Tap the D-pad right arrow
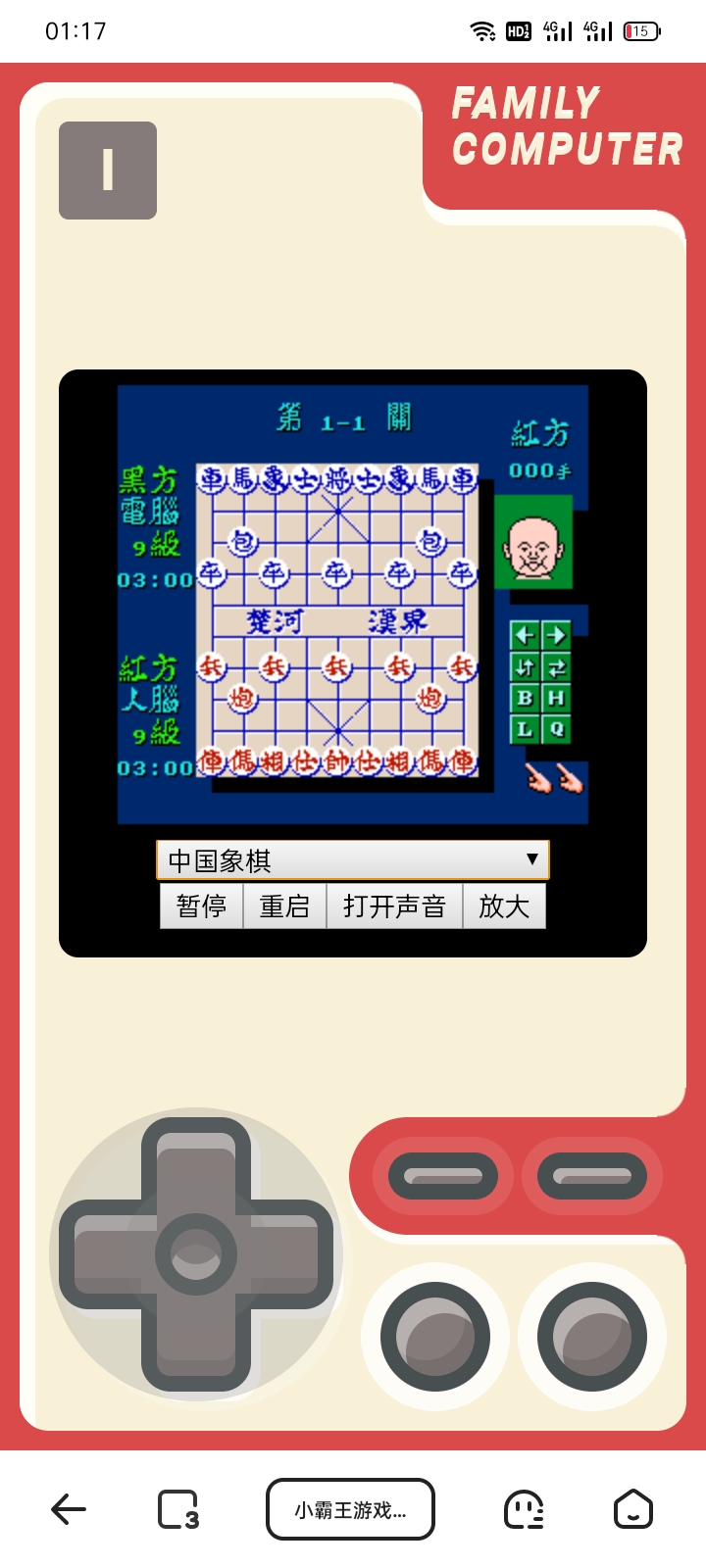 coord(286,1254)
